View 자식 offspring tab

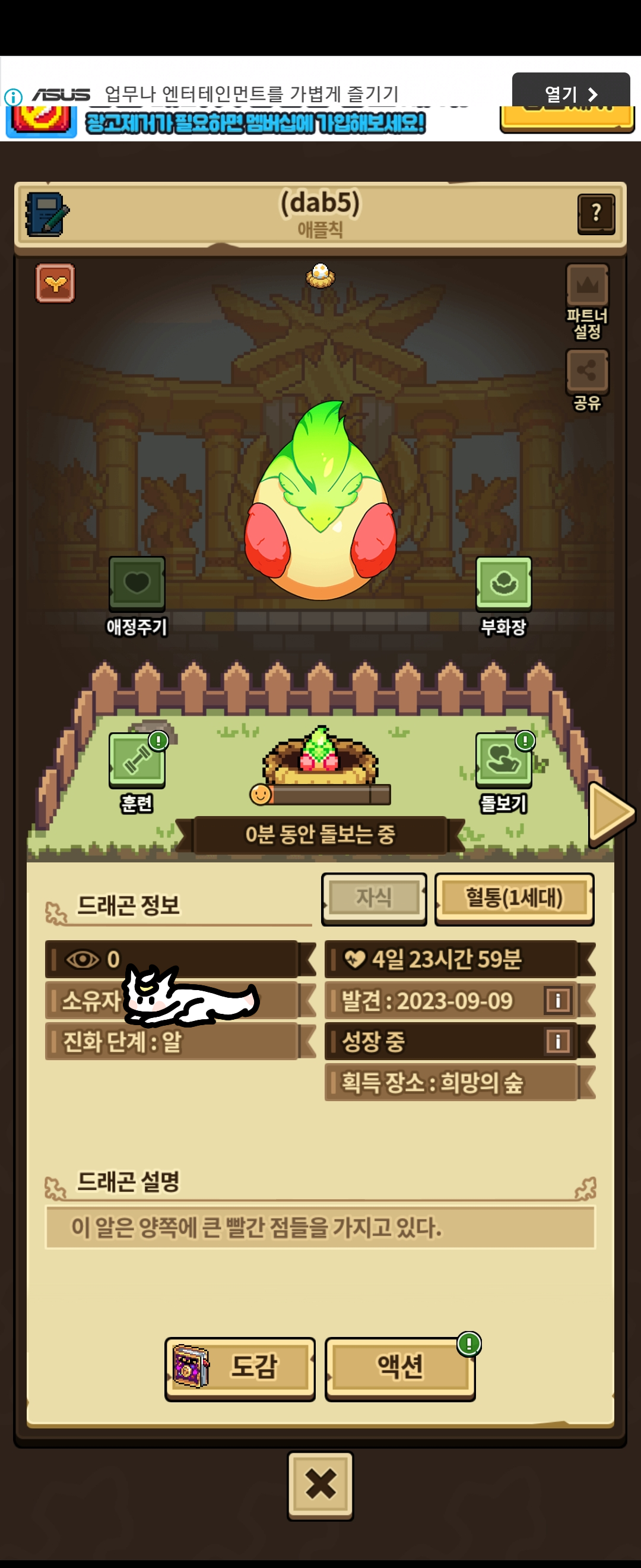point(373,898)
